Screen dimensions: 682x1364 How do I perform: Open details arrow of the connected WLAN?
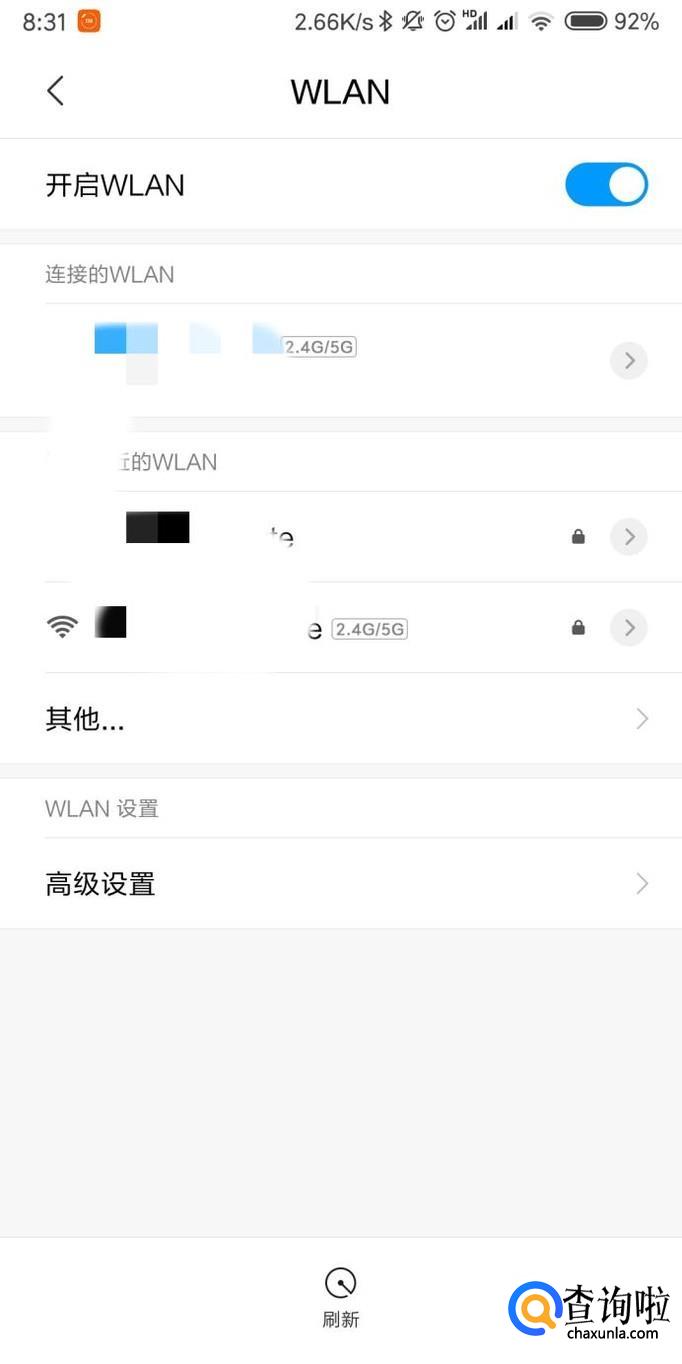click(x=629, y=360)
